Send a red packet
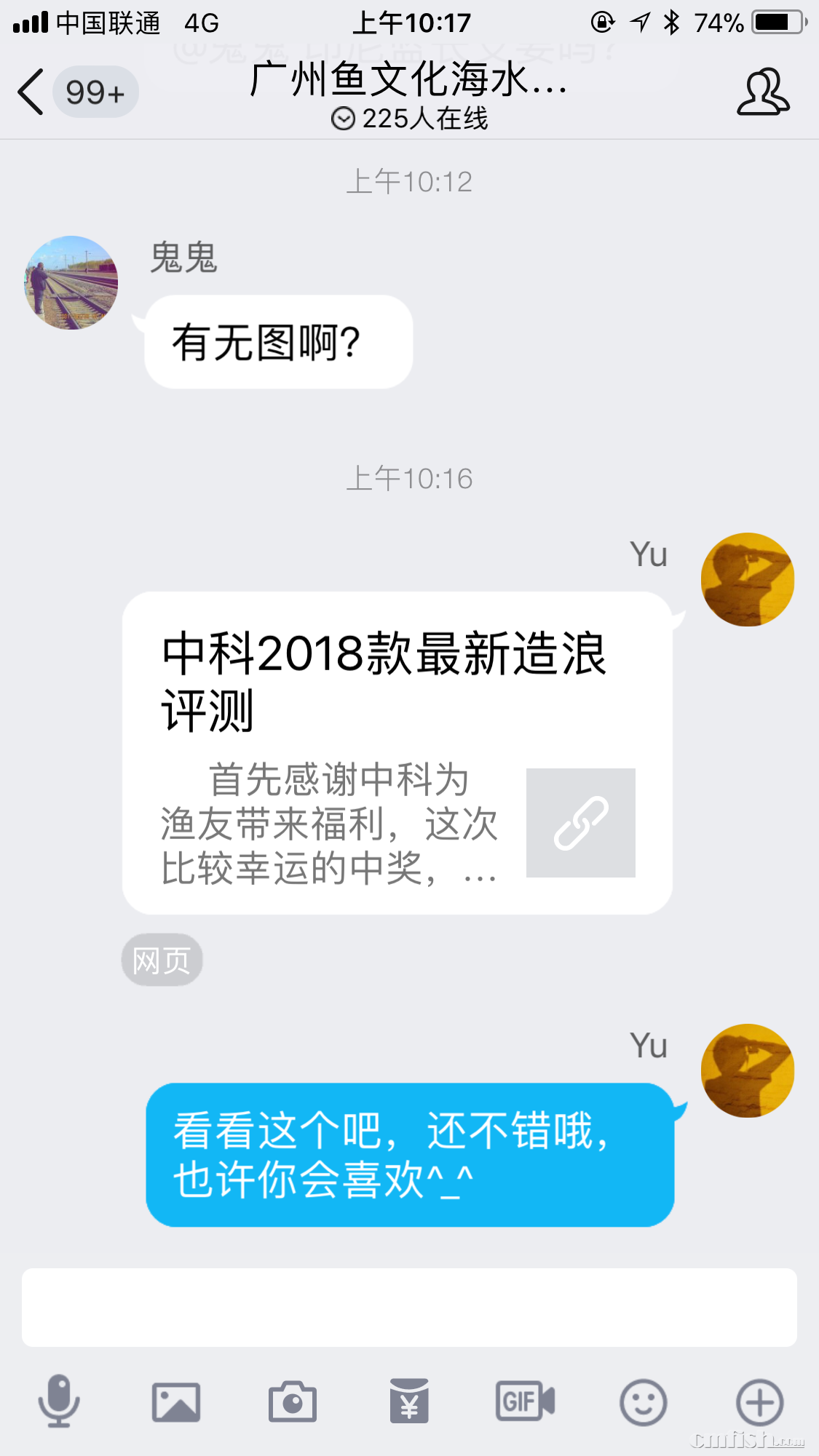 (x=409, y=1401)
